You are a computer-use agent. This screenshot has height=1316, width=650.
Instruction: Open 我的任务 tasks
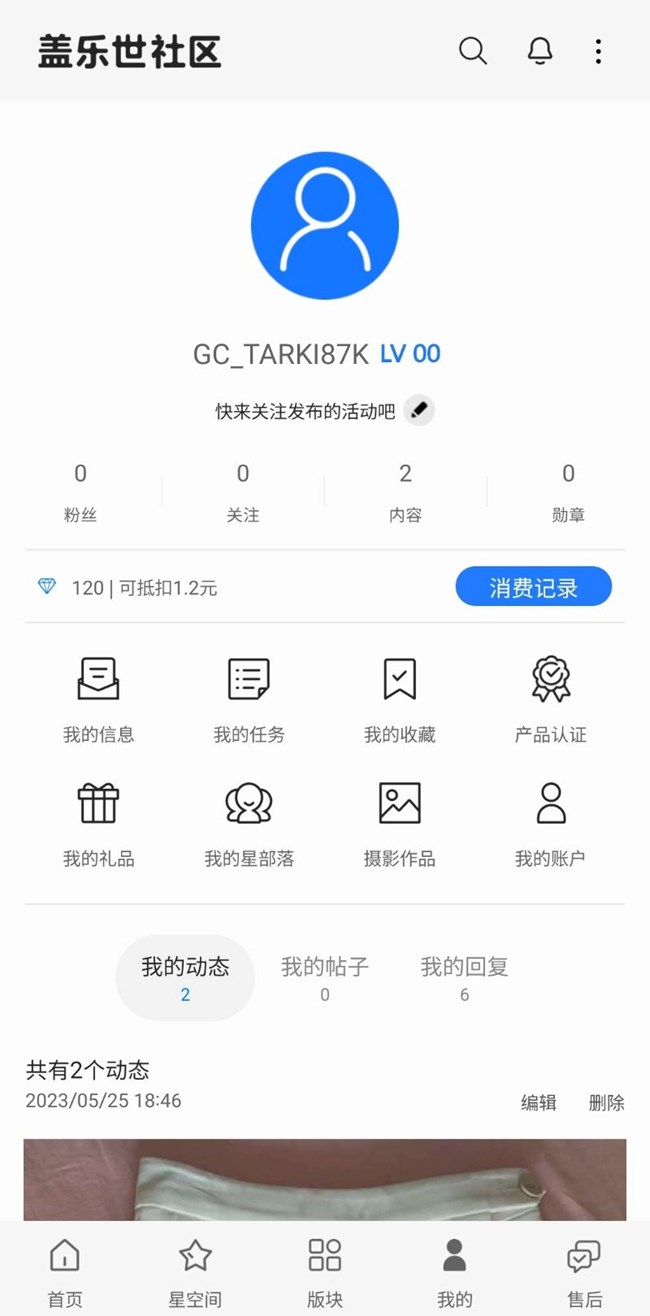249,699
